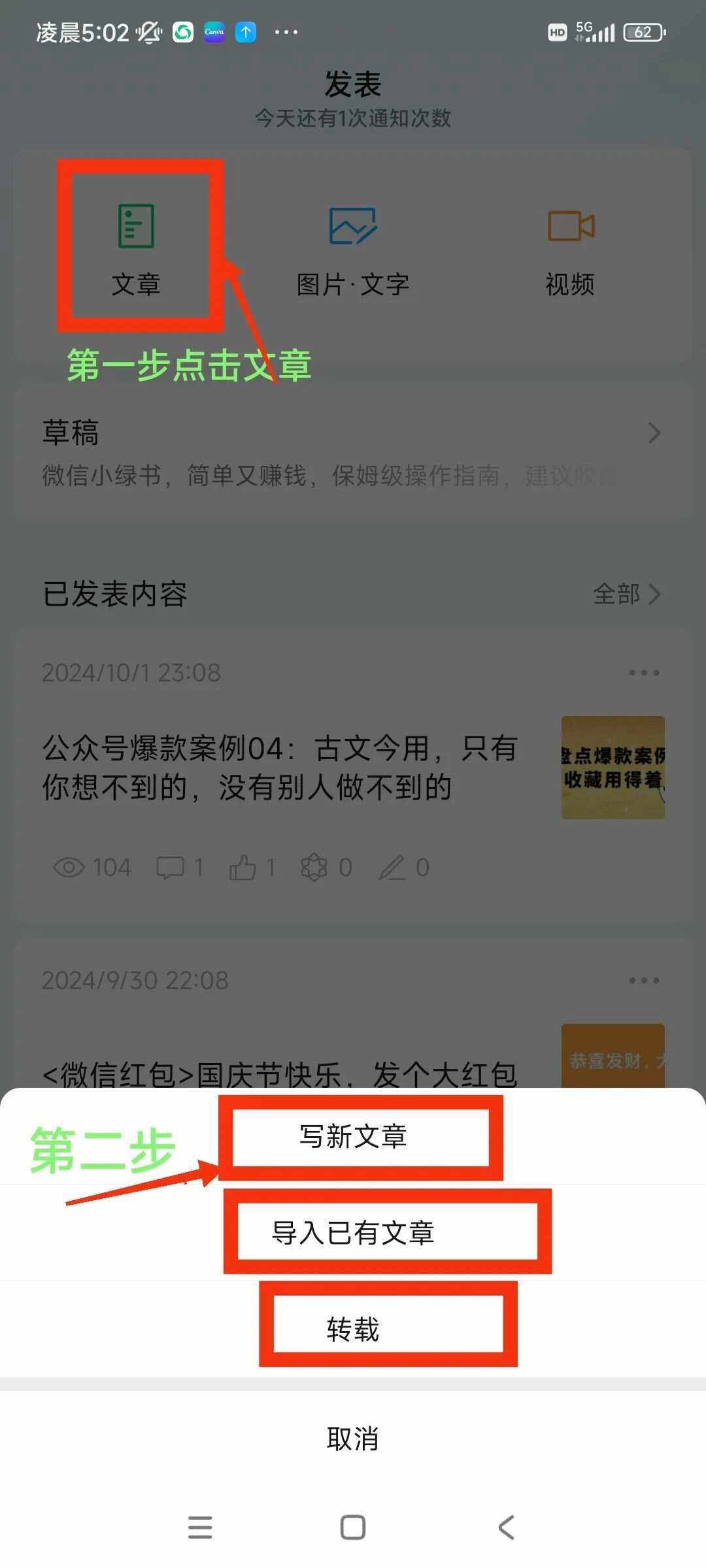Open the overflow menu of the 2024/9/30 post
The width and height of the screenshot is (706, 1568).
tap(643, 980)
